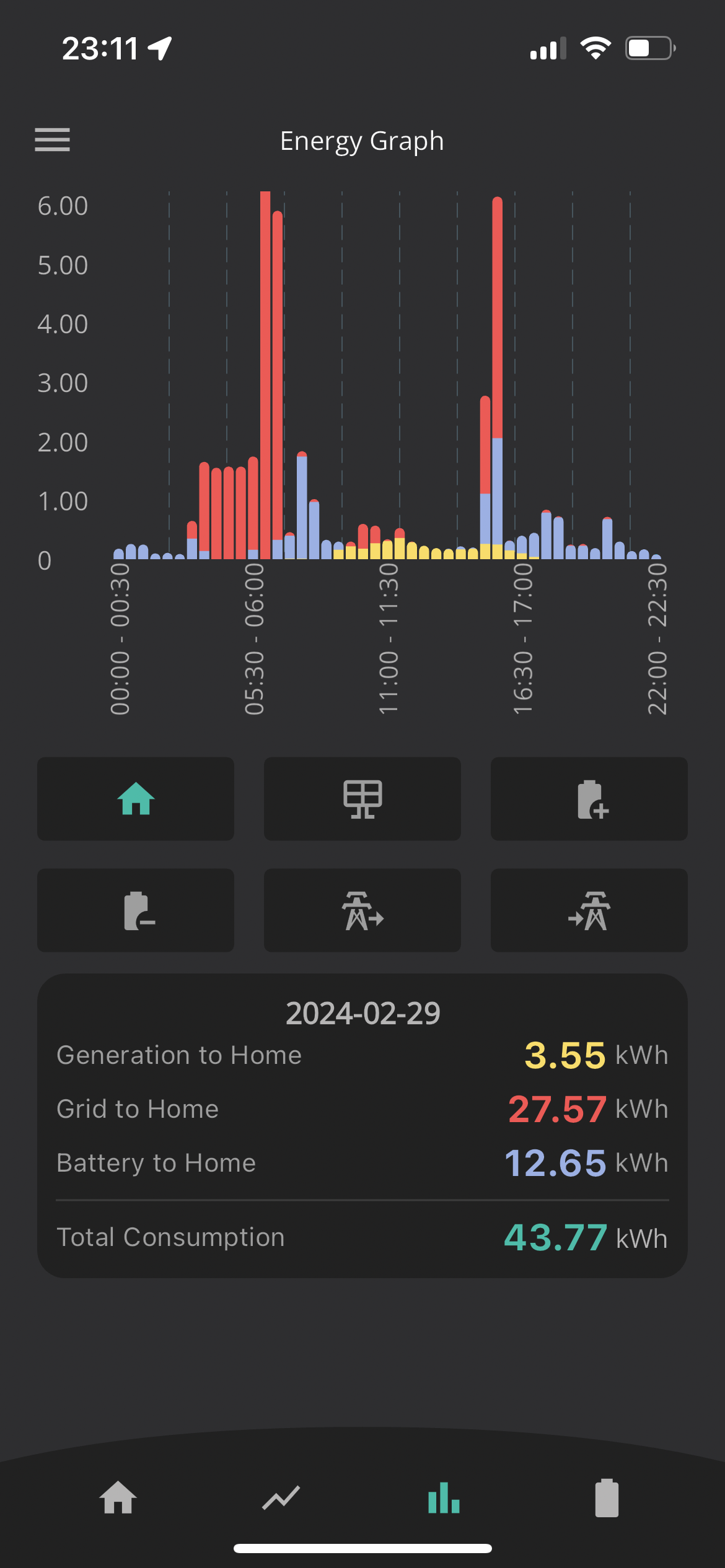Select the battery discharge minus button

(x=136, y=910)
